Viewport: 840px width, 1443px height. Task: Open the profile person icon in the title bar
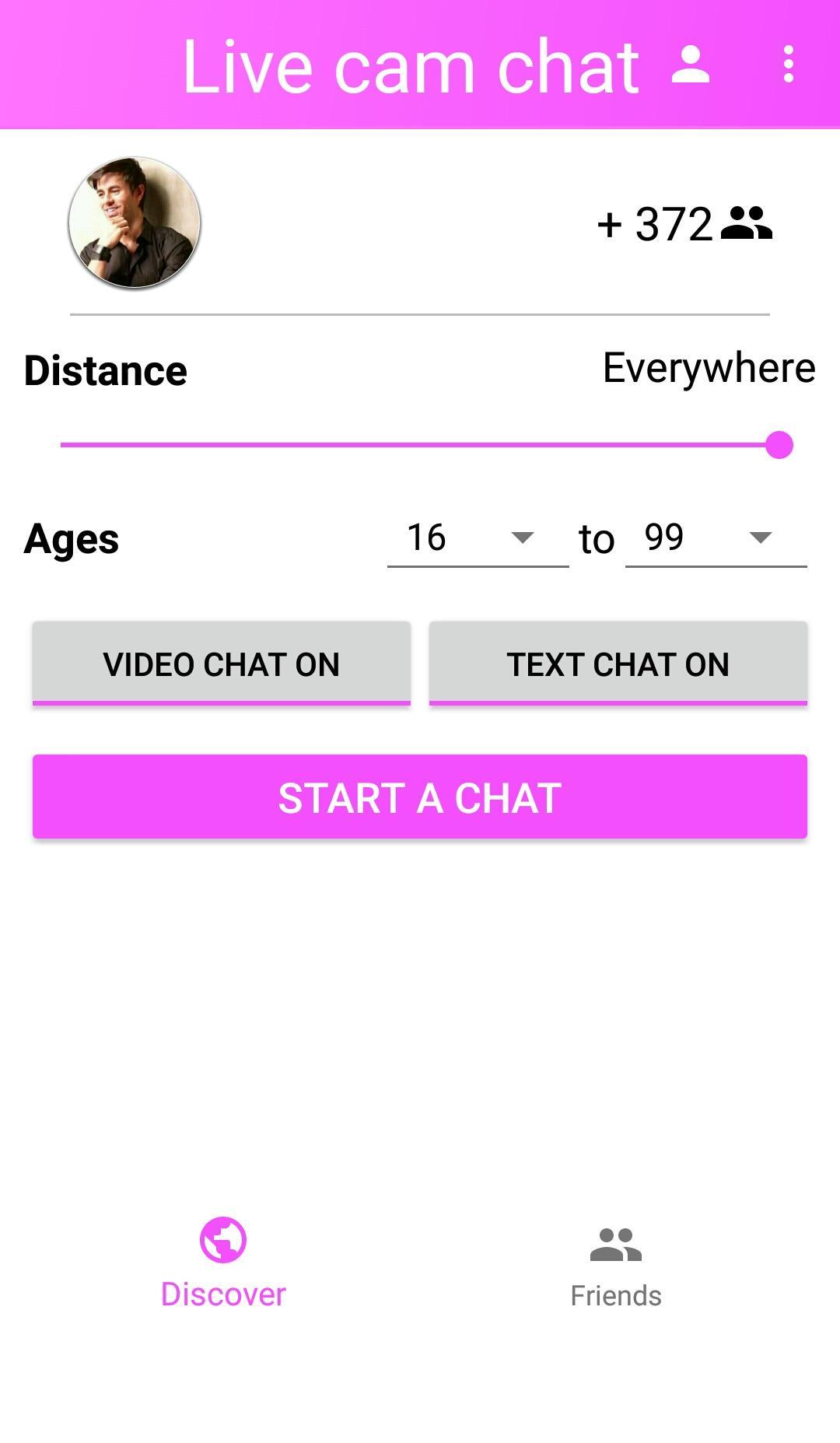[691, 67]
